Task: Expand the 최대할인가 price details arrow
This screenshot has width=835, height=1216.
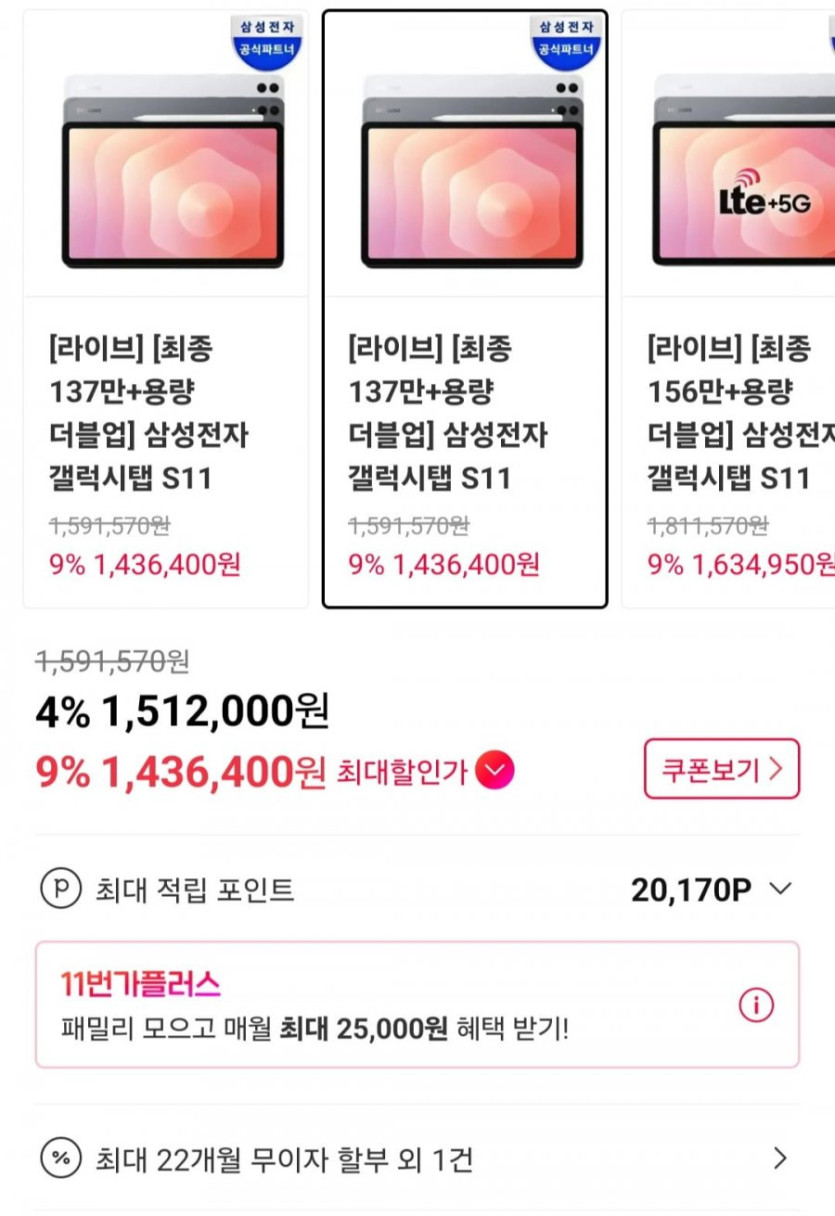Action: point(494,771)
